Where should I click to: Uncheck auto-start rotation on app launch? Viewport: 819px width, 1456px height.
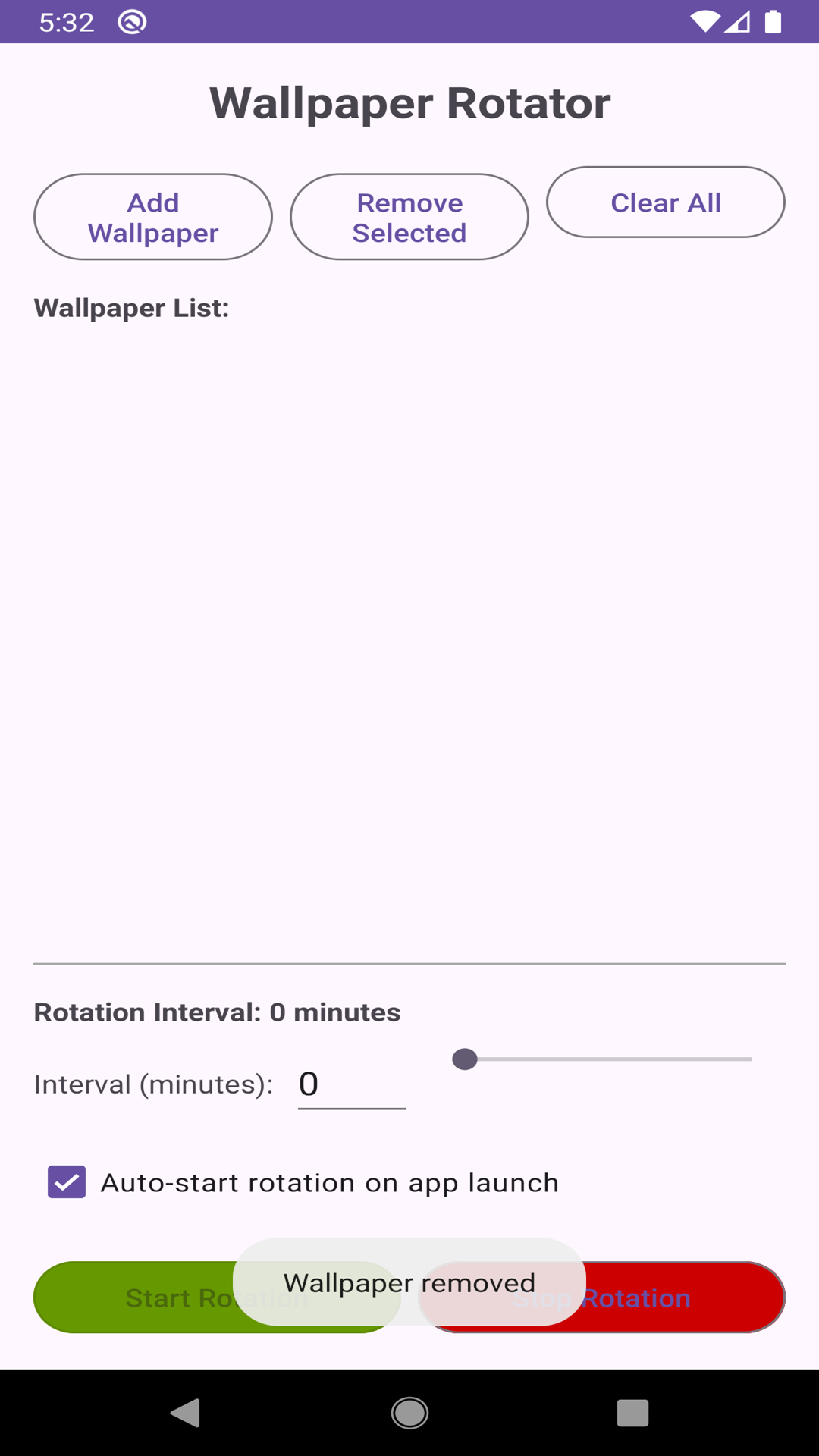click(67, 1182)
